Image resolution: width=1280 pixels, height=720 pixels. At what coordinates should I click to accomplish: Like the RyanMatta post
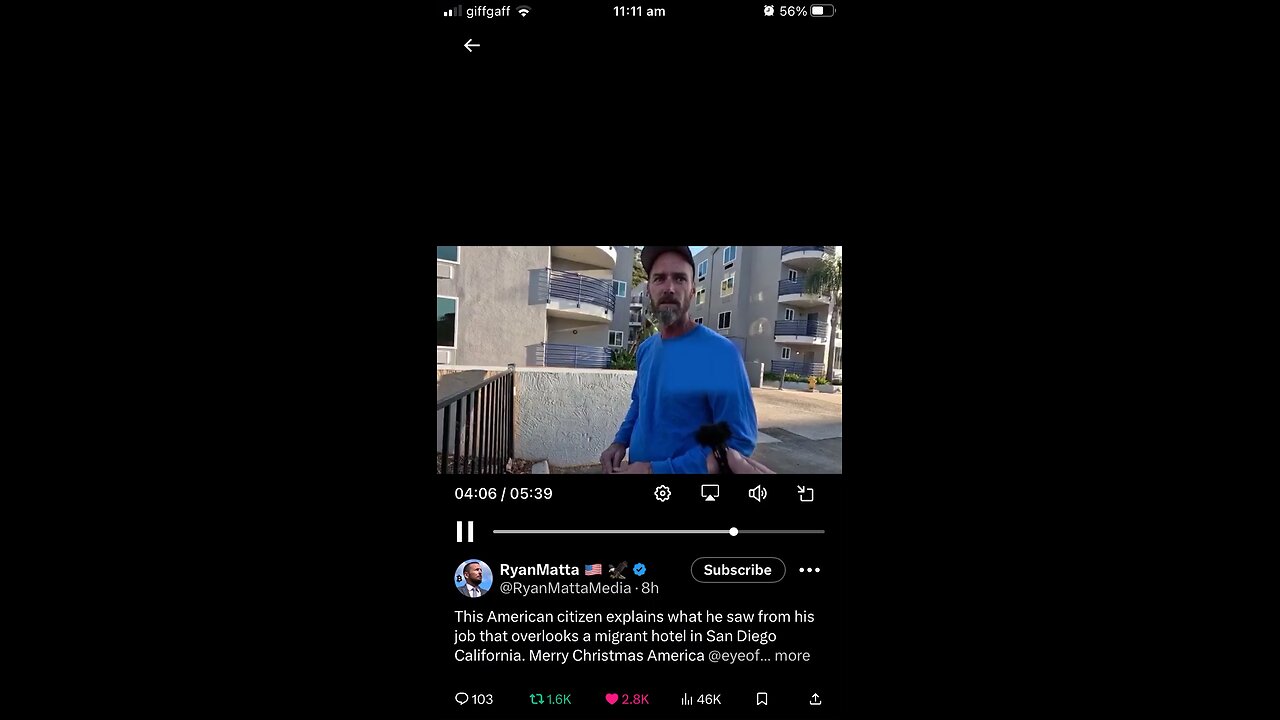click(627, 699)
